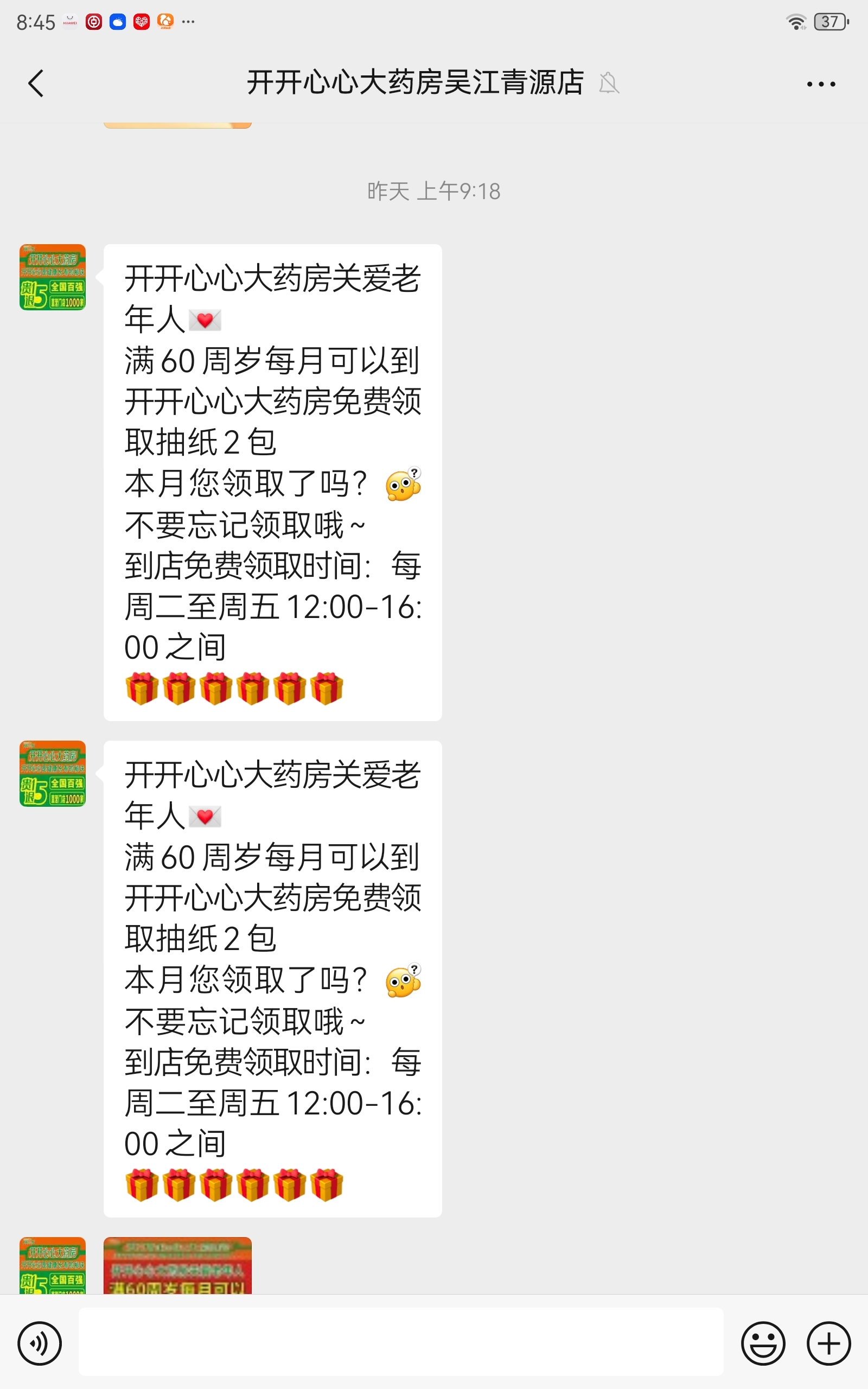Open the plus attachments menu
The height and width of the screenshot is (1389, 868).
tap(828, 1343)
